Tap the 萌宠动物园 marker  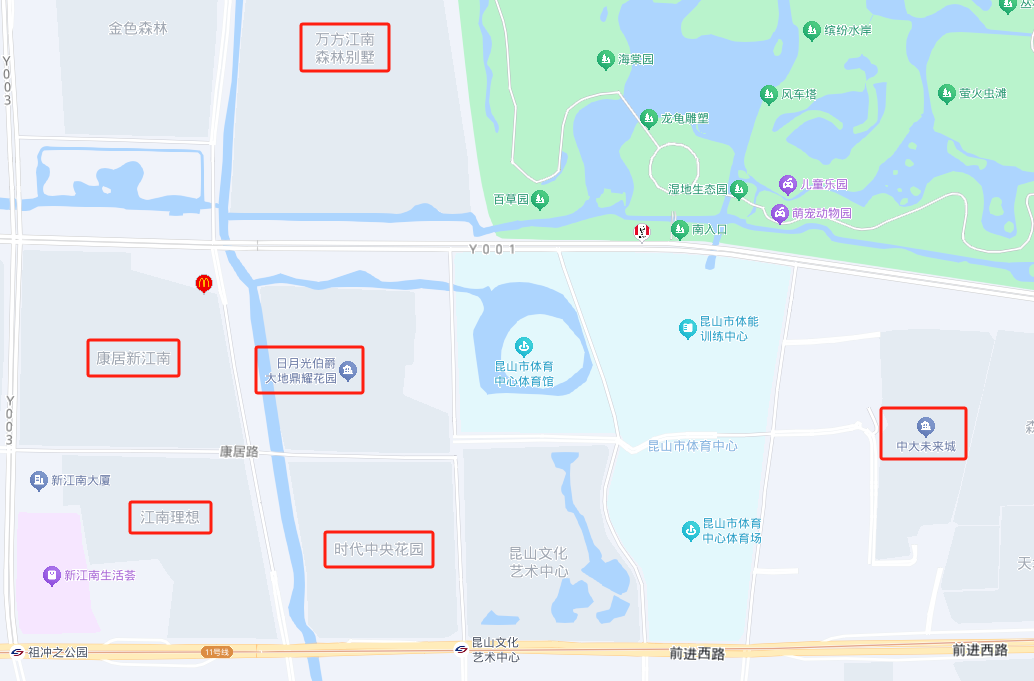pos(779,213)
